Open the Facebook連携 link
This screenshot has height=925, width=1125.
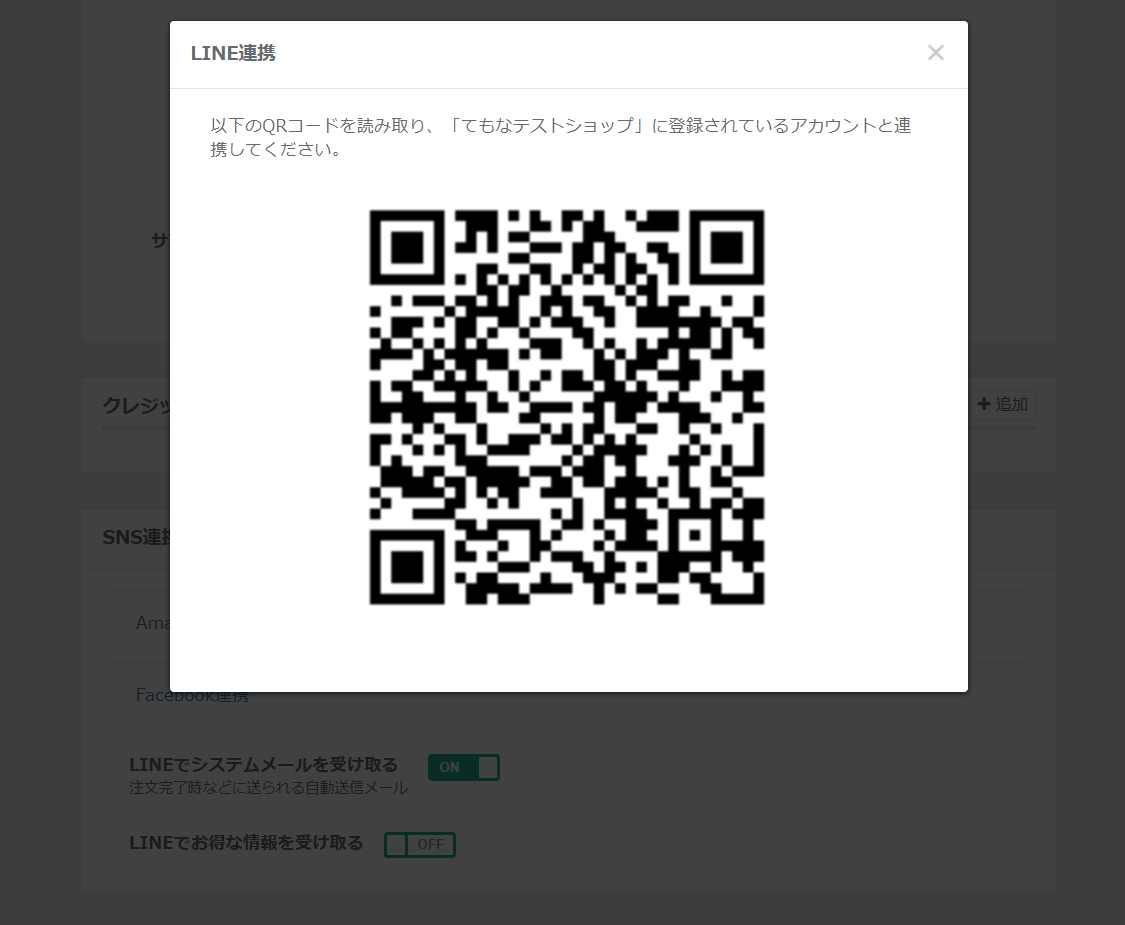192,696
